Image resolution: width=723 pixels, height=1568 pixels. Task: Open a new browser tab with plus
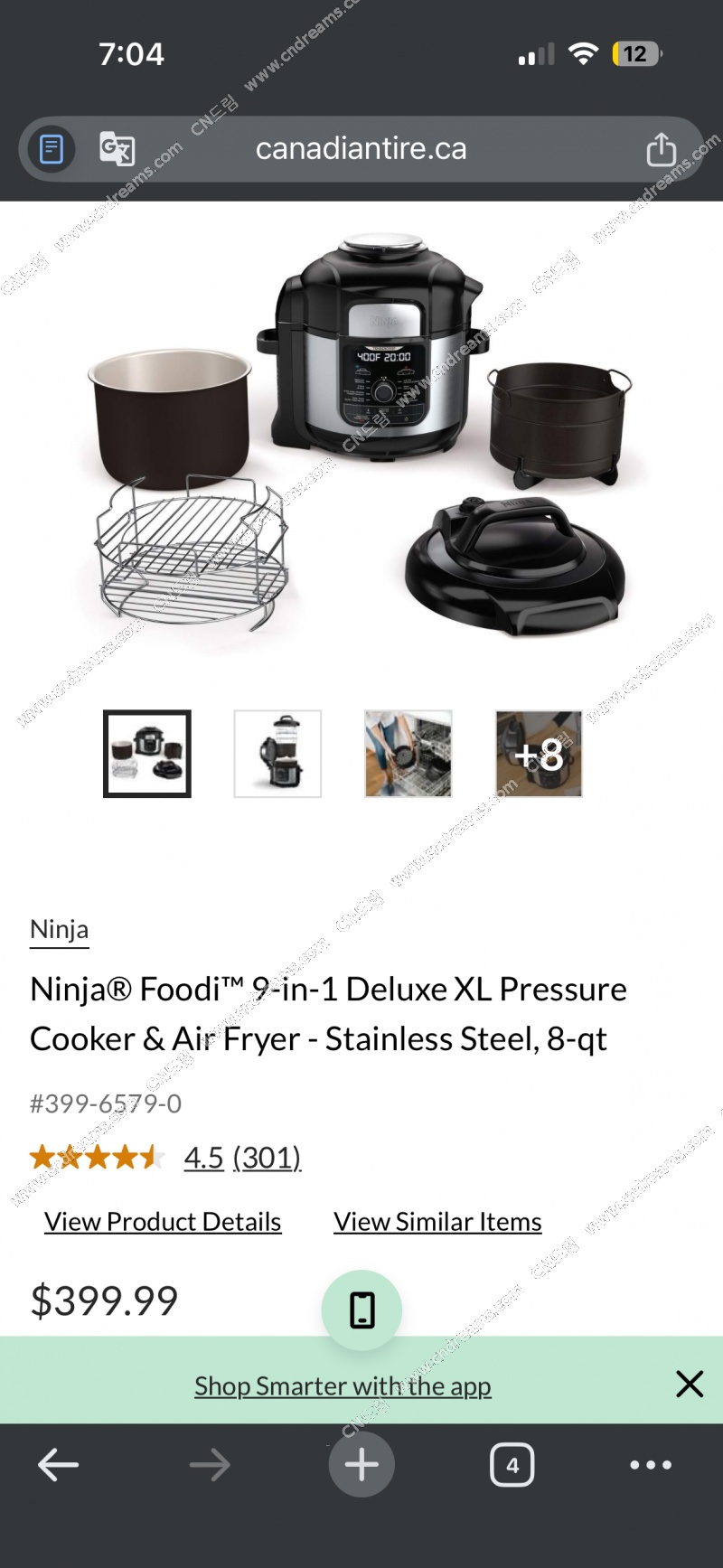click(x=361, y=1465)
